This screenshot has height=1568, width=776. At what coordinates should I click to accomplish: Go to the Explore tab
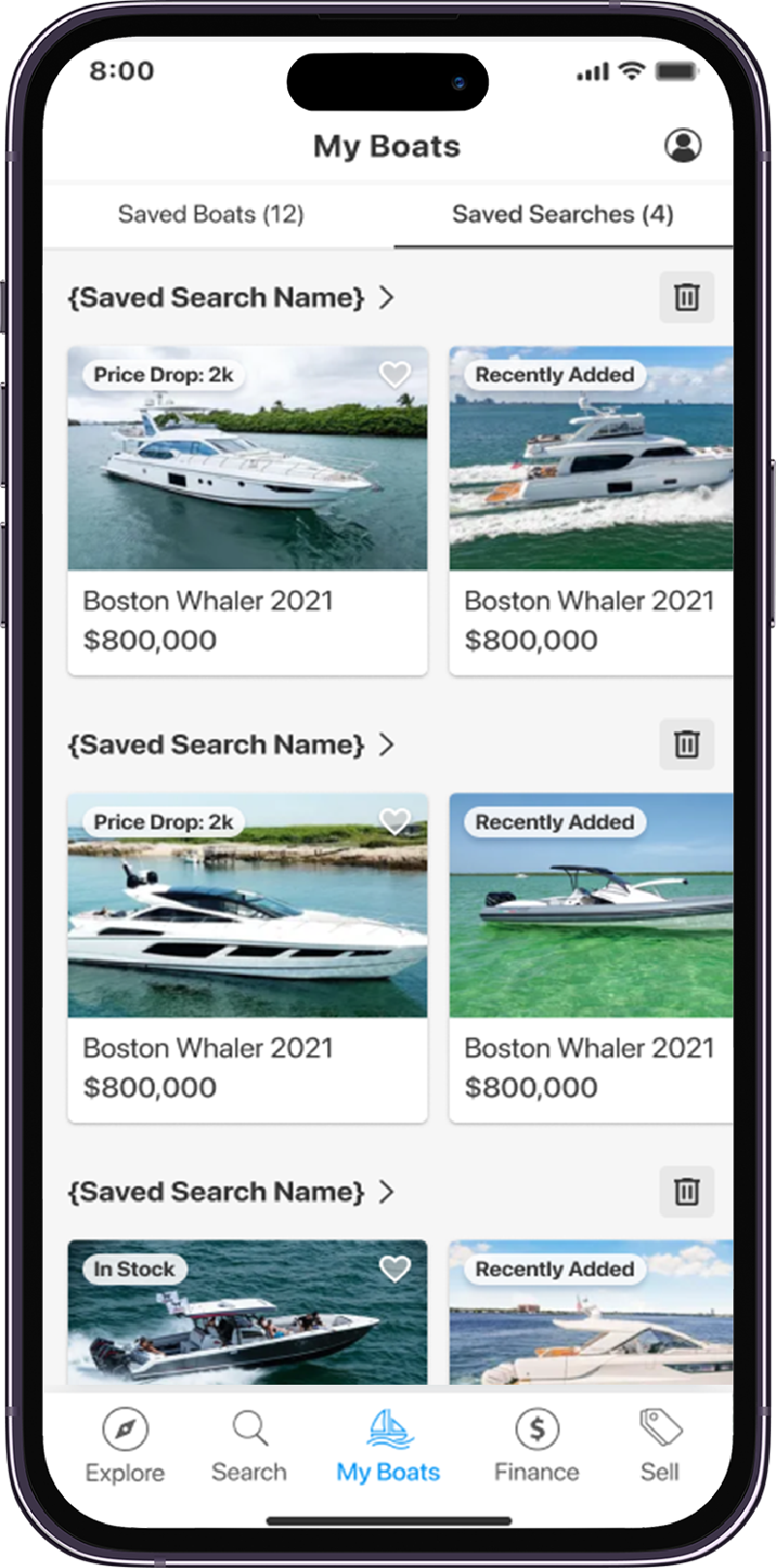pos(125,1446)
